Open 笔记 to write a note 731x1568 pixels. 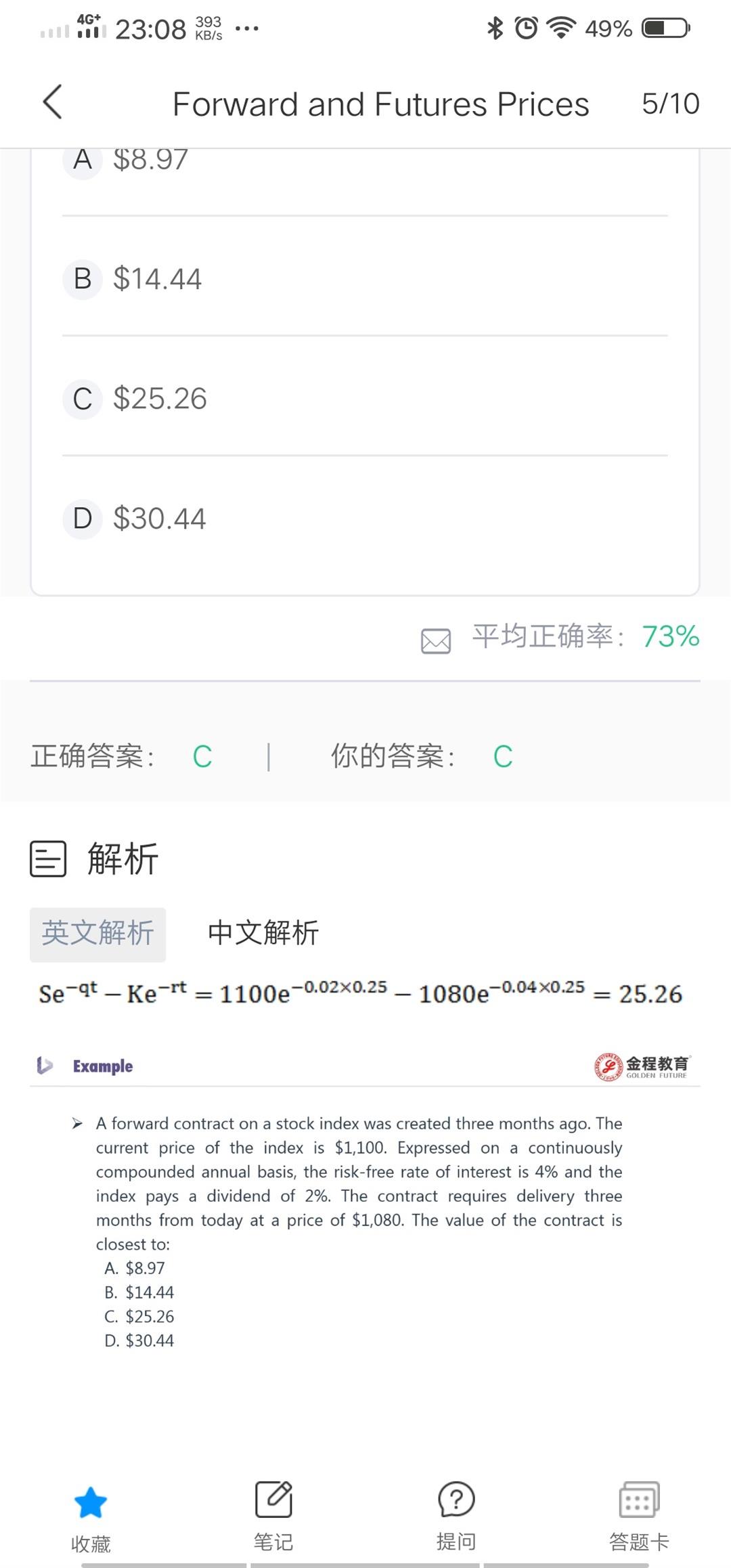[x=273, y=1517]
